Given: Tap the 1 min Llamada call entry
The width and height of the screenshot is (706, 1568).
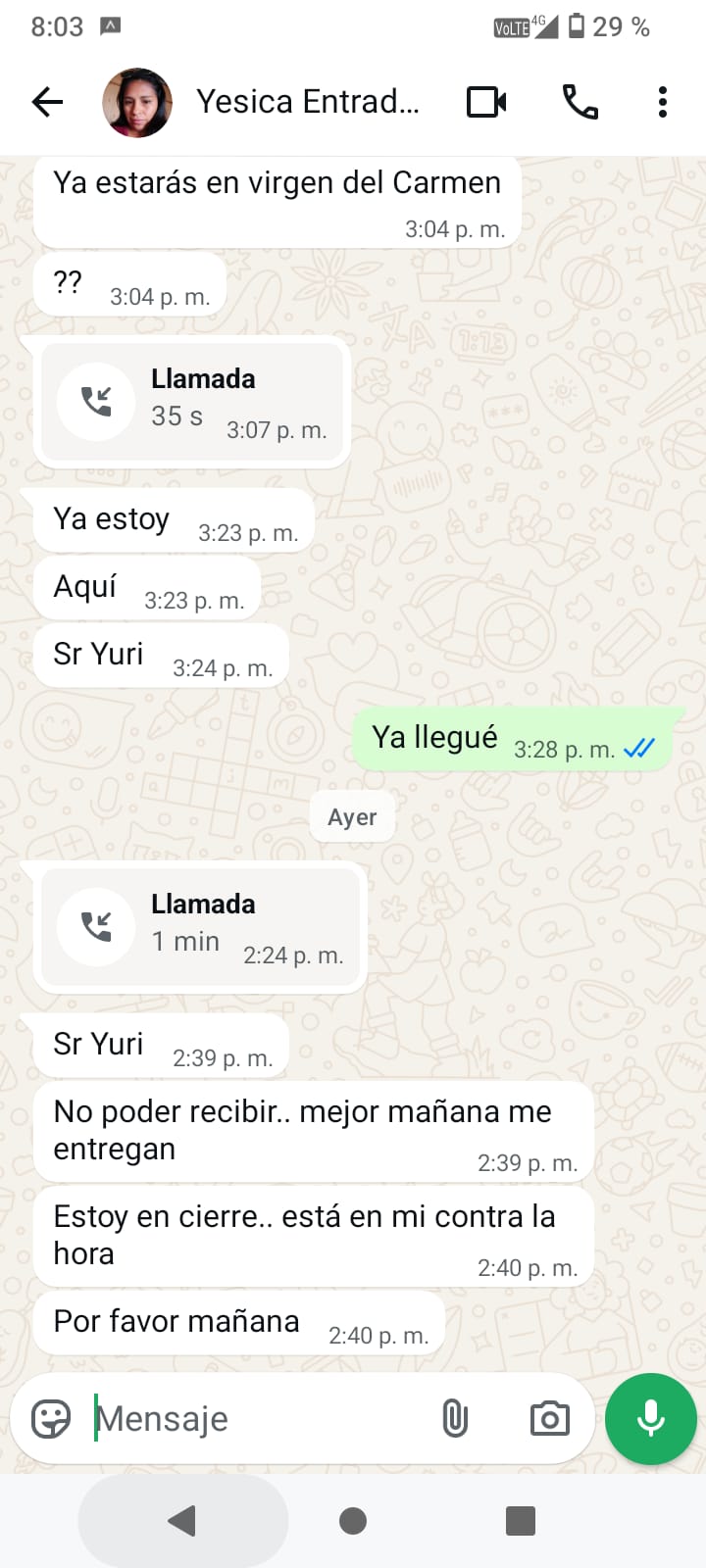Looking at the screenshot, I should 200,927.
